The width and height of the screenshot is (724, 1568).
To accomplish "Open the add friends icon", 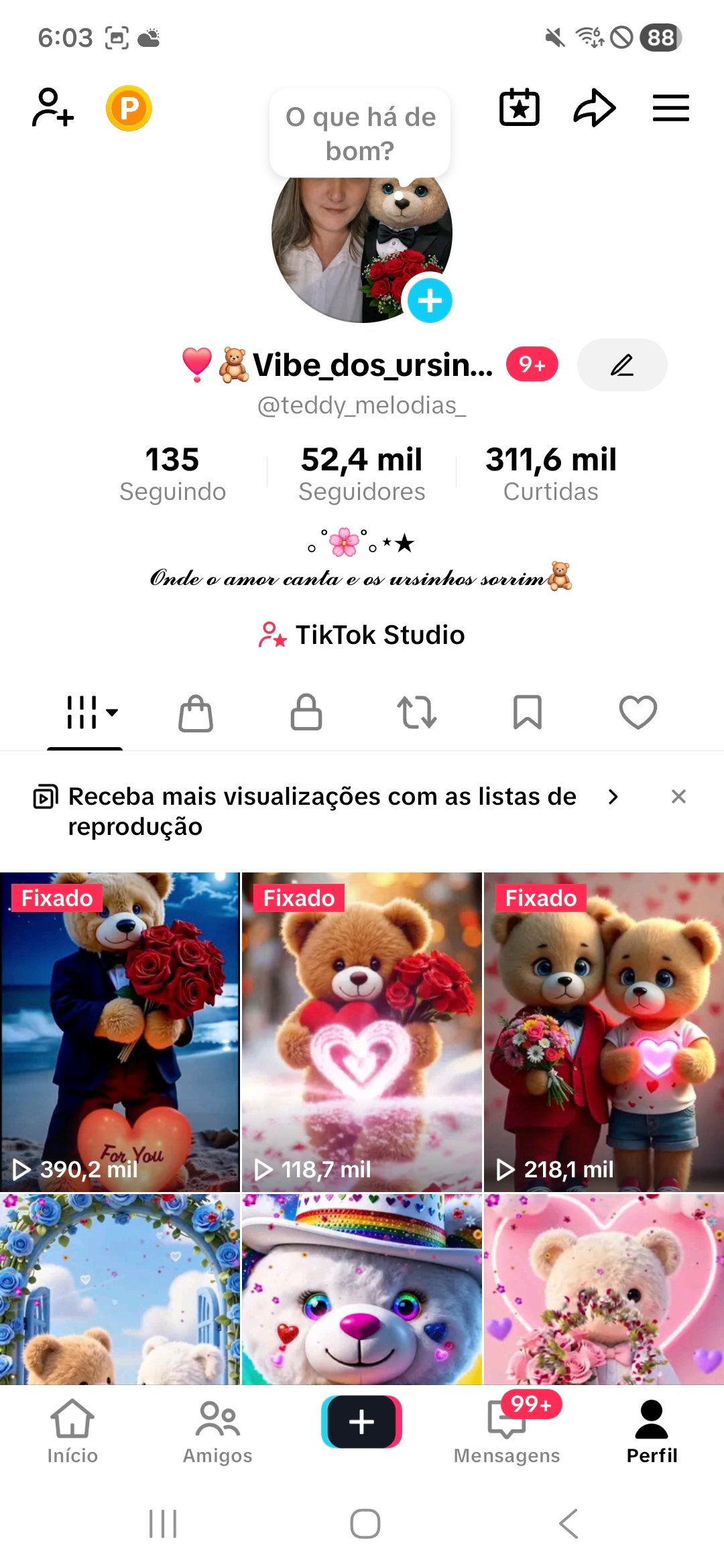I will coord(53,107).
